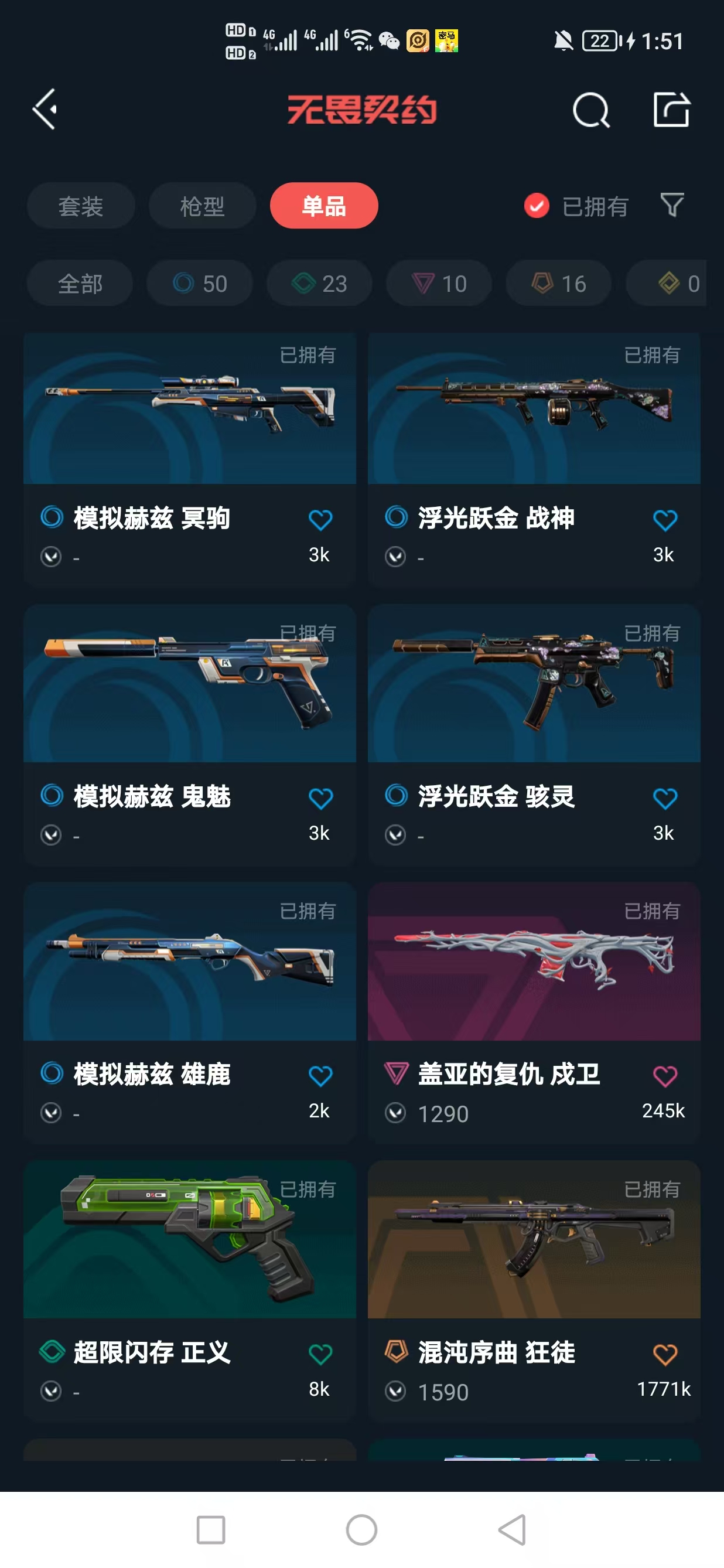Open the search icon in the header
Image resolution: width=724 pixels, height=1568 pixels.
click(x=590, y=111)
